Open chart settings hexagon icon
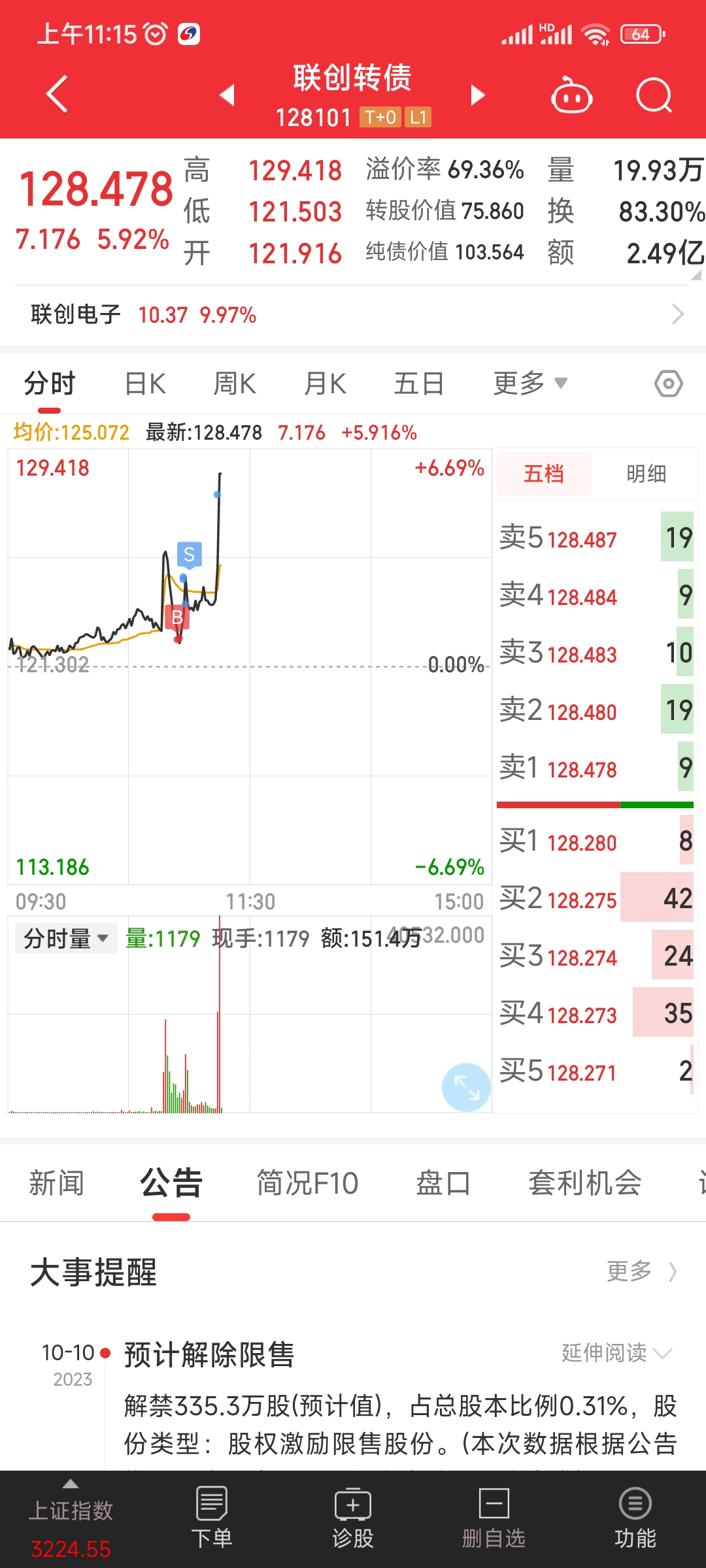706x1568 pixels. (x=668, y=384)
